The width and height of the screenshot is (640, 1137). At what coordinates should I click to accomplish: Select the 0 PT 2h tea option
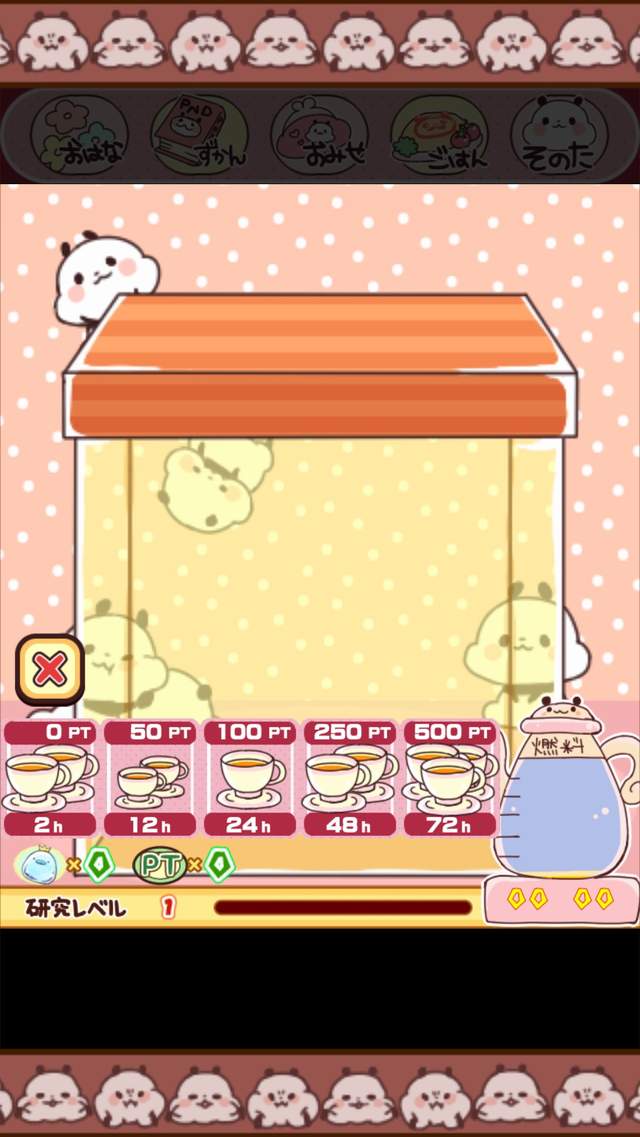pyautogui.click(x=51, y=778)
